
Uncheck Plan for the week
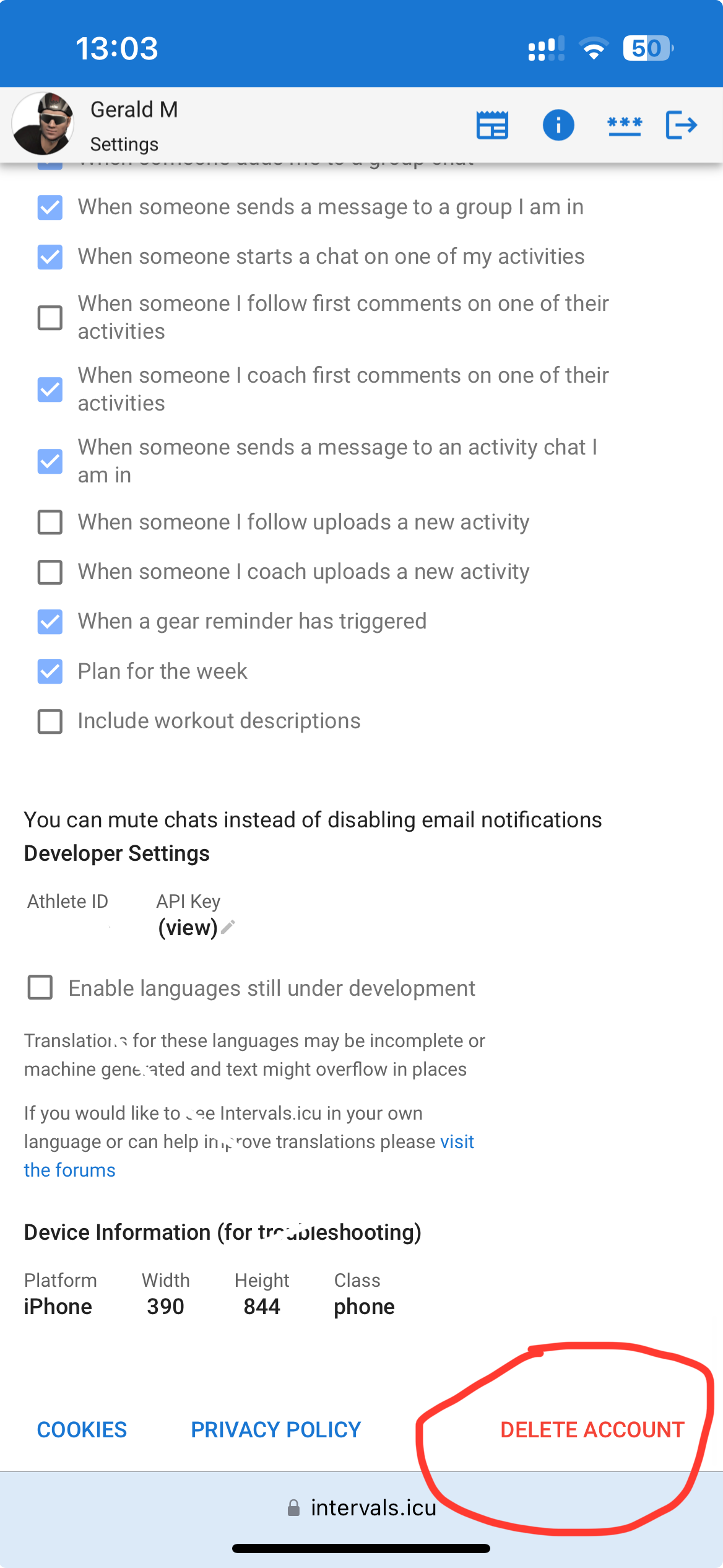click(50, 671)
